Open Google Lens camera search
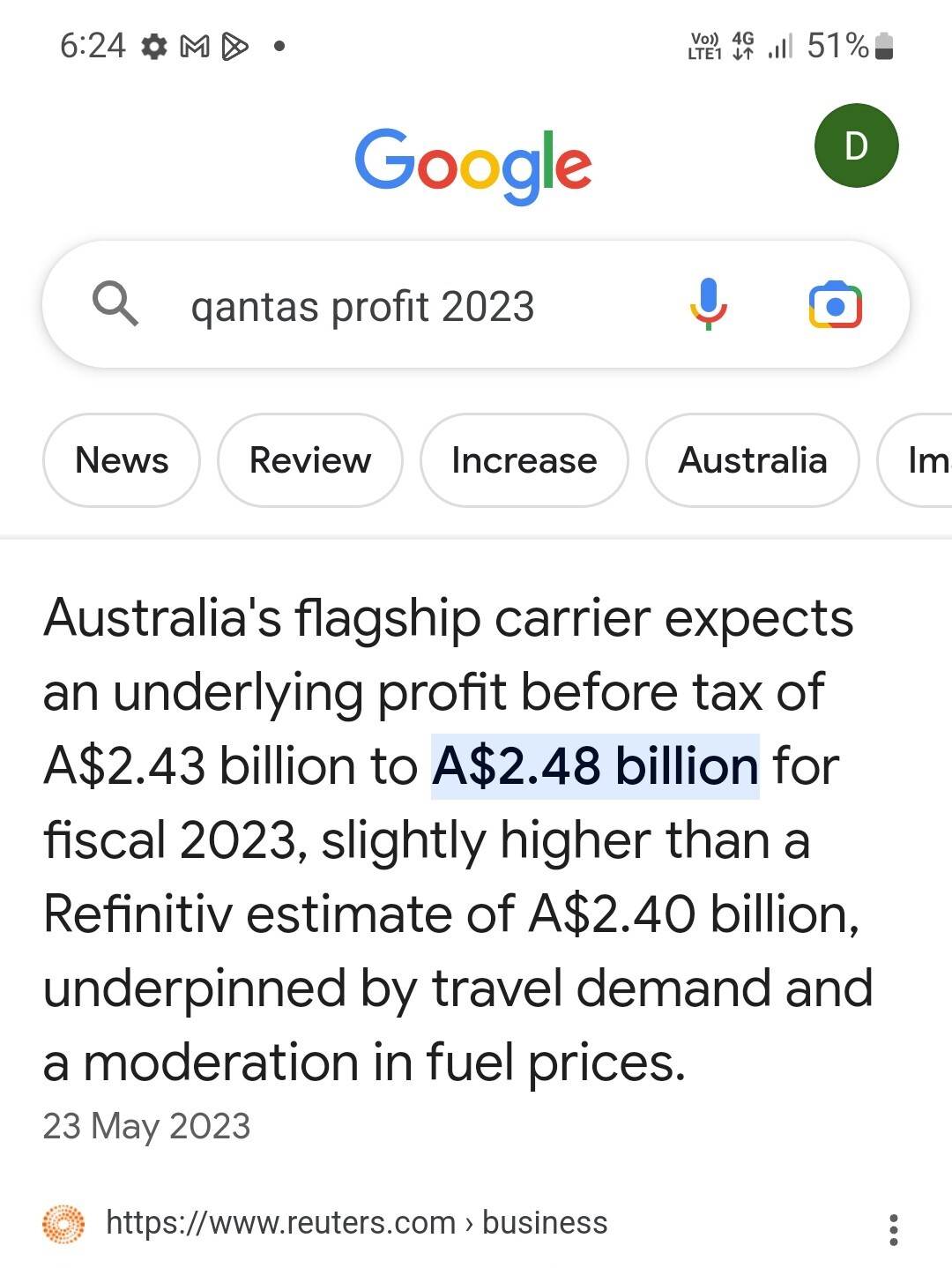Screen dimensions: 952x1268 point(835,305)
